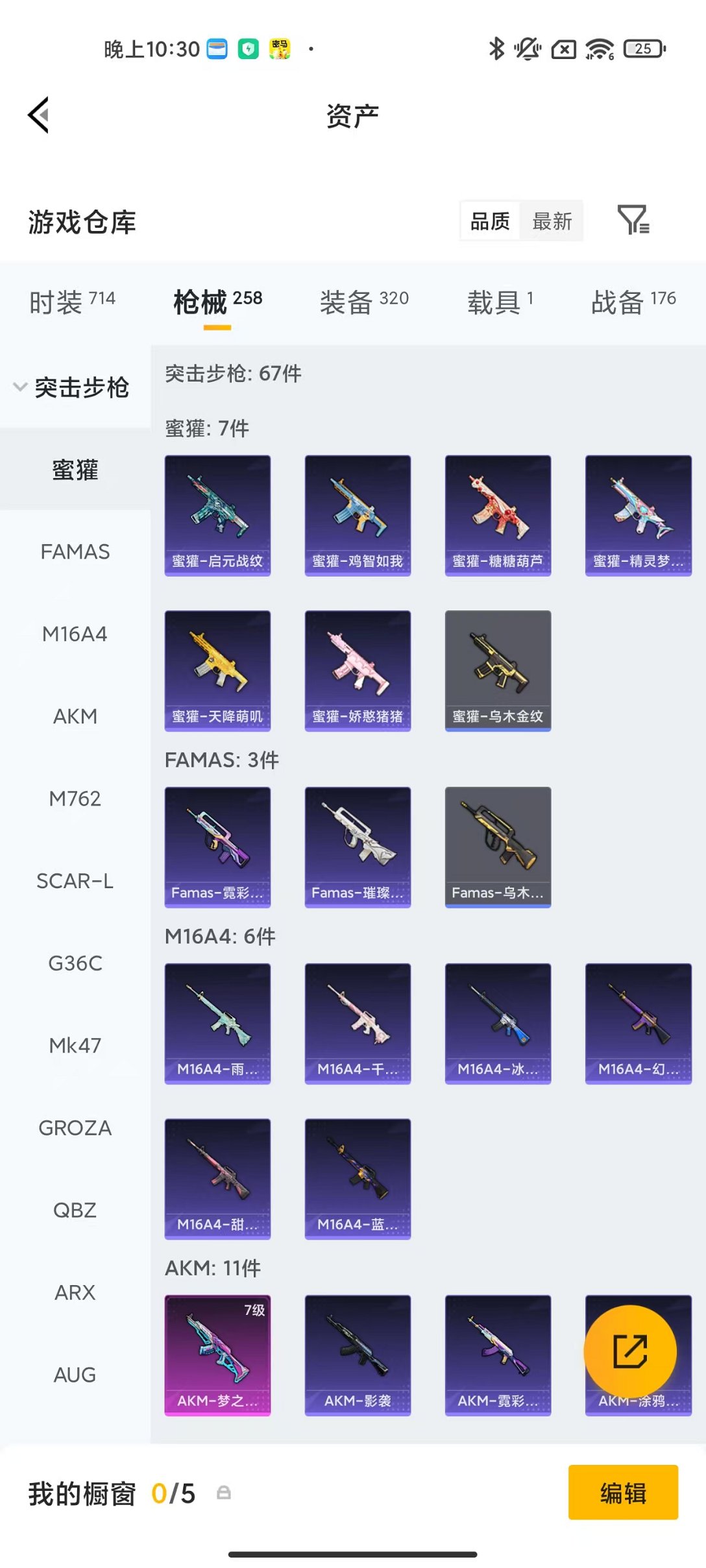Open the 载具 tab
The height and width of the screenshot is (1568, 706).
[x=500, y=302]
